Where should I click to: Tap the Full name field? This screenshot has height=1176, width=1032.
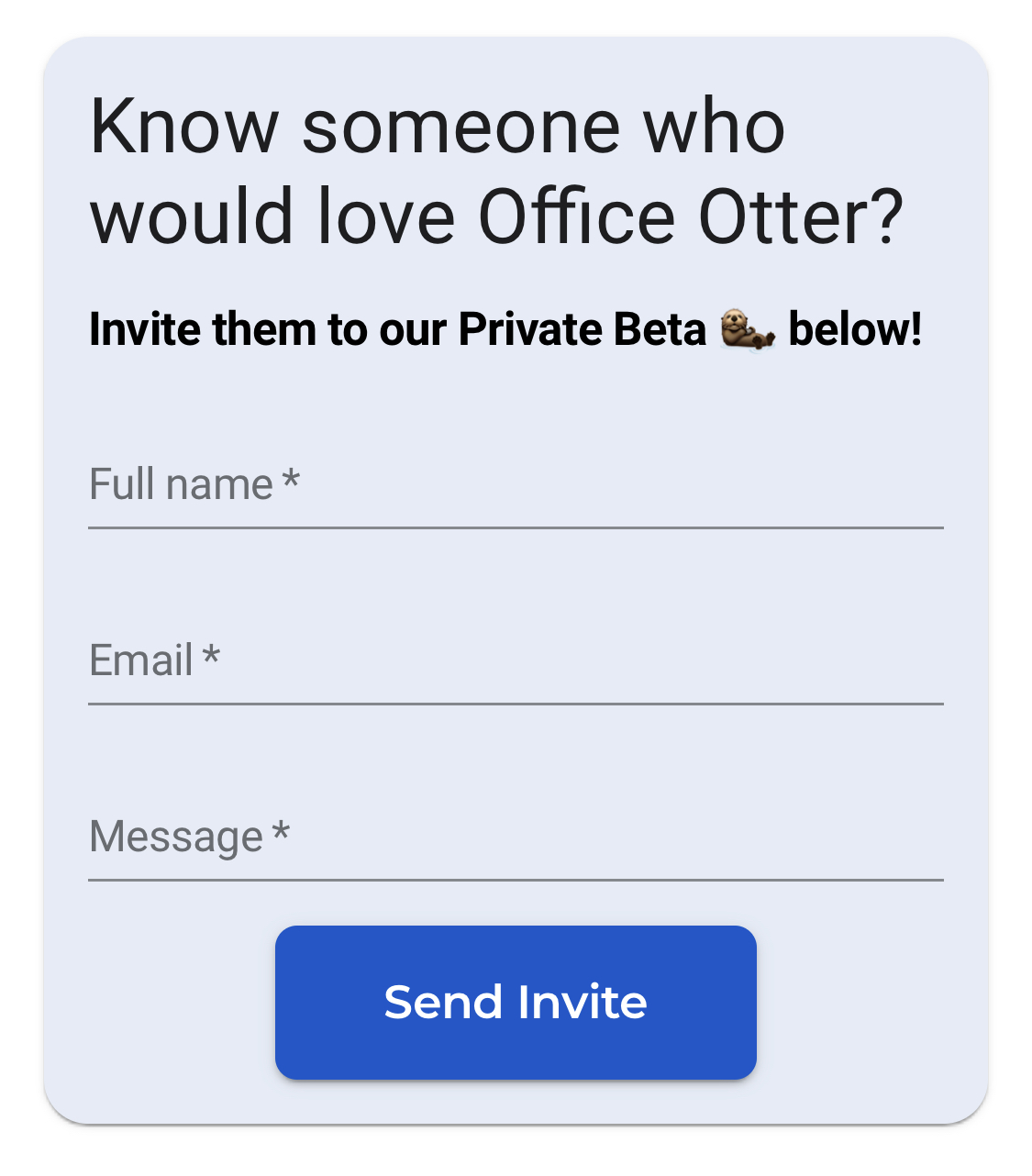click(515, 486)
